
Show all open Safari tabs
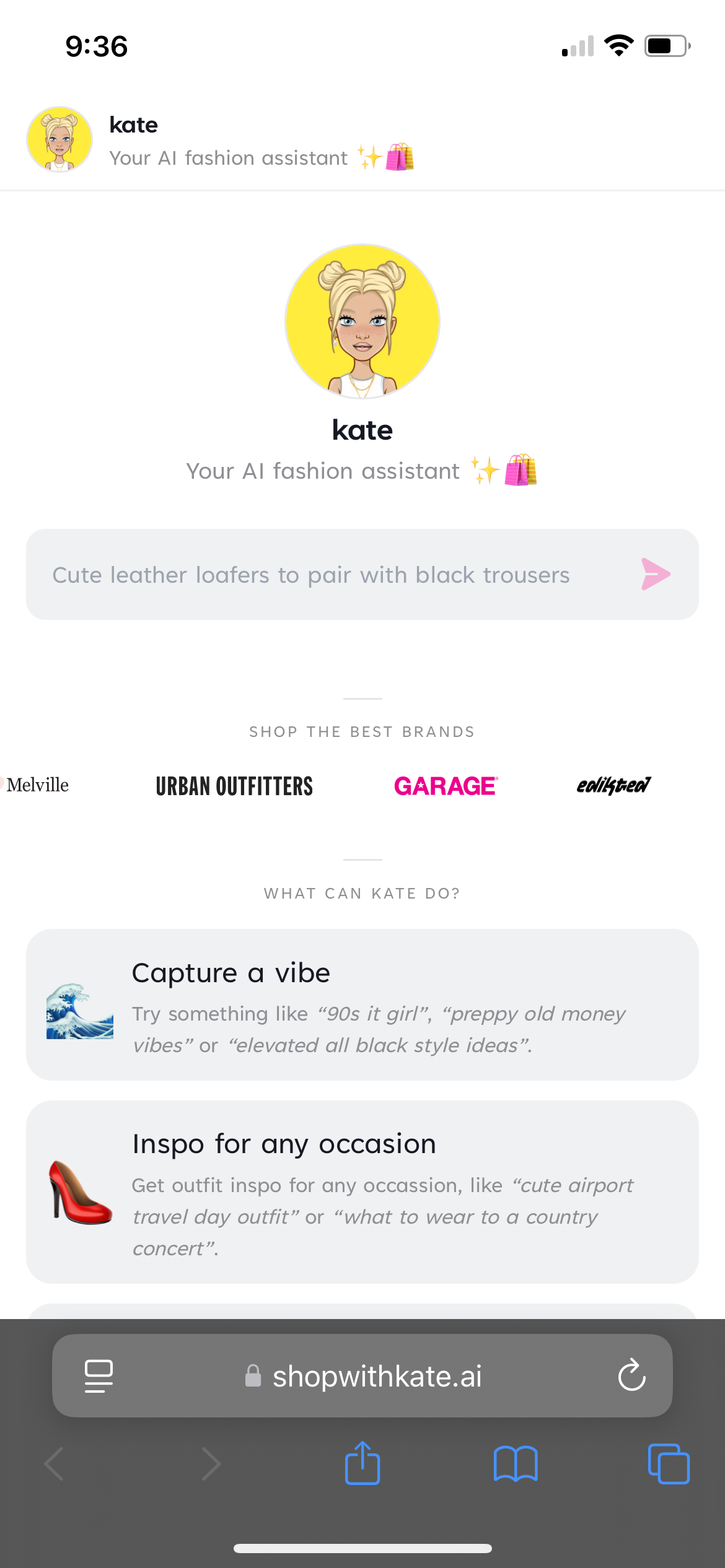point(669,1463)
